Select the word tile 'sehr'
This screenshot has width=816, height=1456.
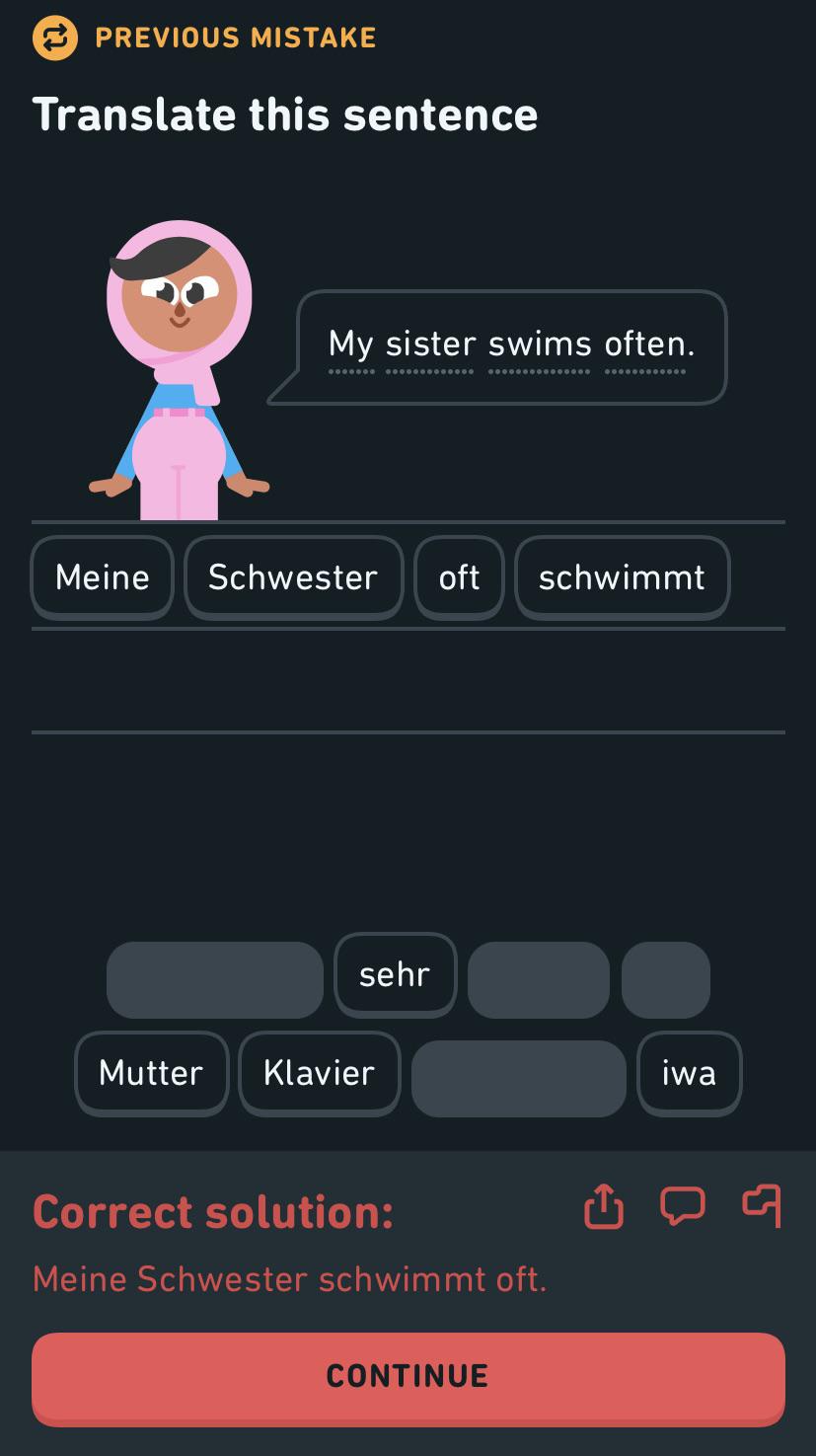(x=396, y=974)
